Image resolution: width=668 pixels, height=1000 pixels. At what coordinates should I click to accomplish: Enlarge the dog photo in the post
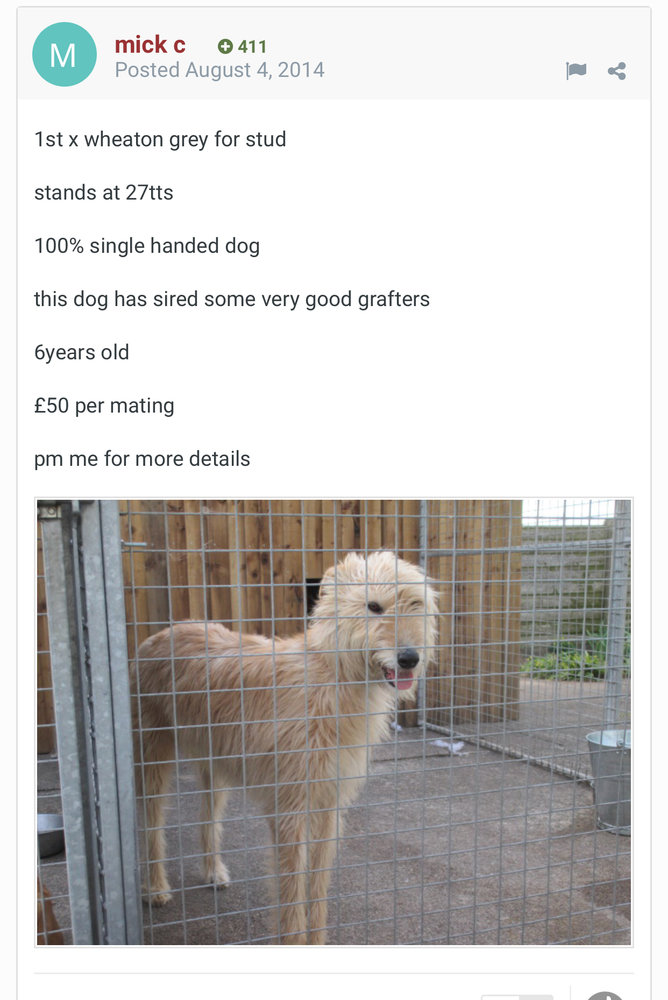tap(334, 722)
